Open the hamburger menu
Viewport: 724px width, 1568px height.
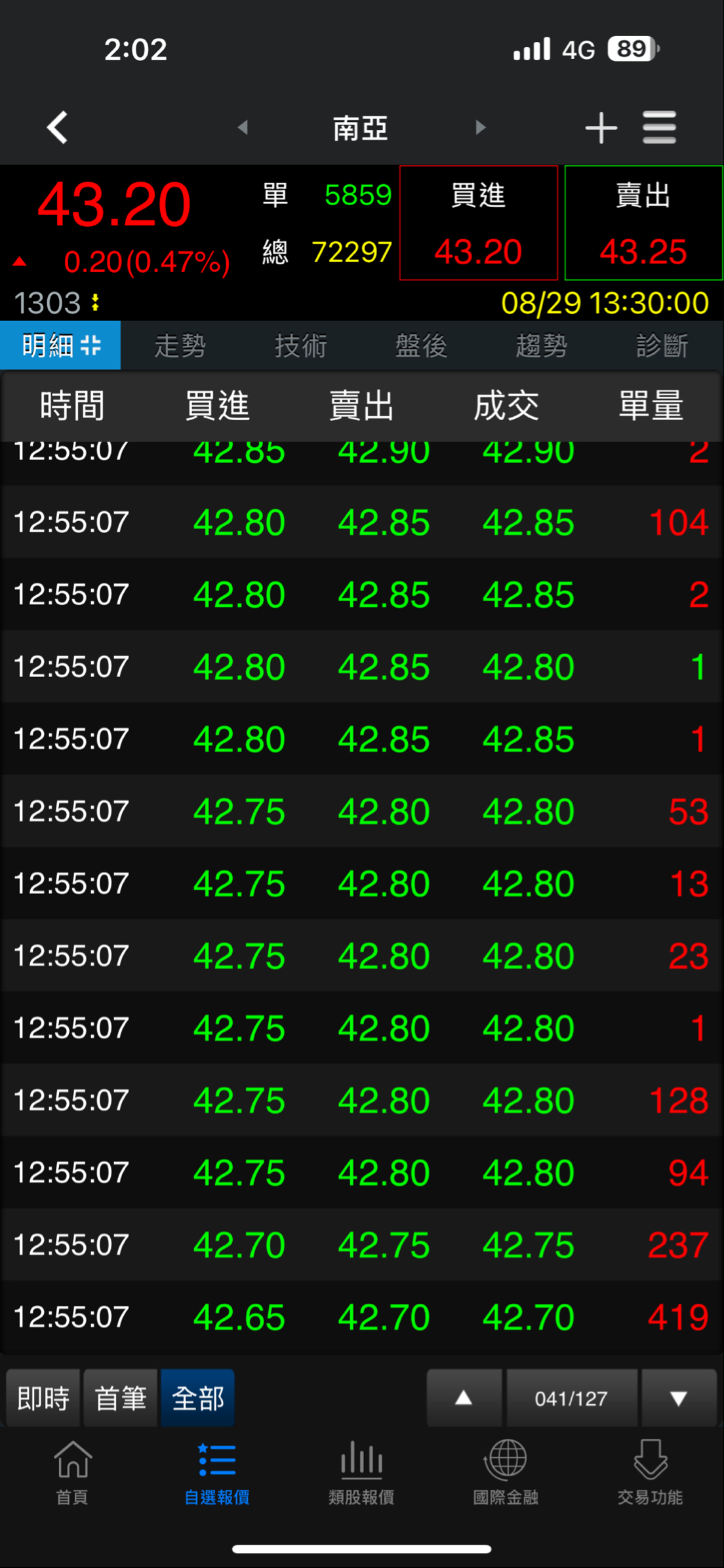point(659,127)
